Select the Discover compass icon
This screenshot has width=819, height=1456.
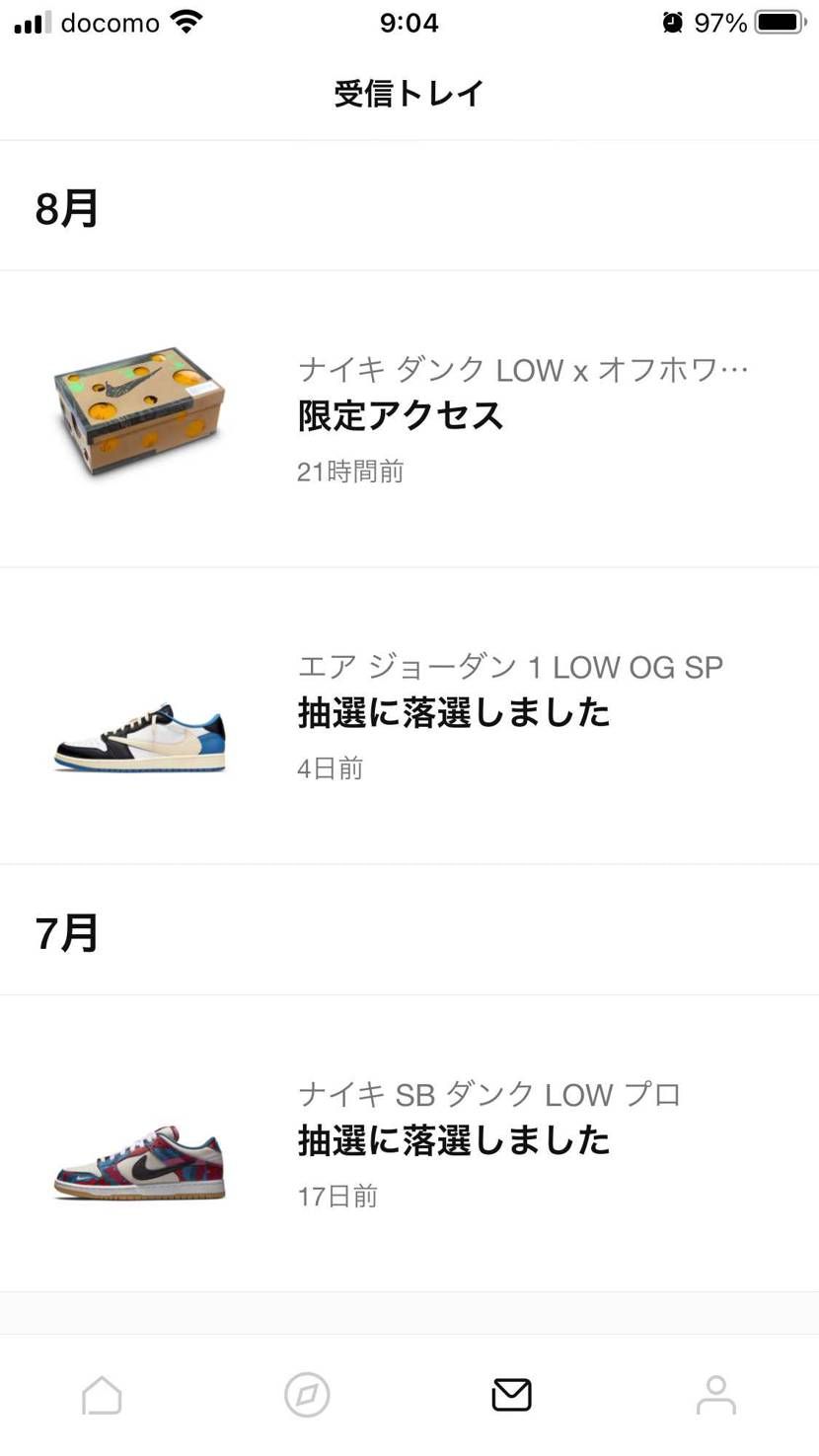(x=307, y=1395)
